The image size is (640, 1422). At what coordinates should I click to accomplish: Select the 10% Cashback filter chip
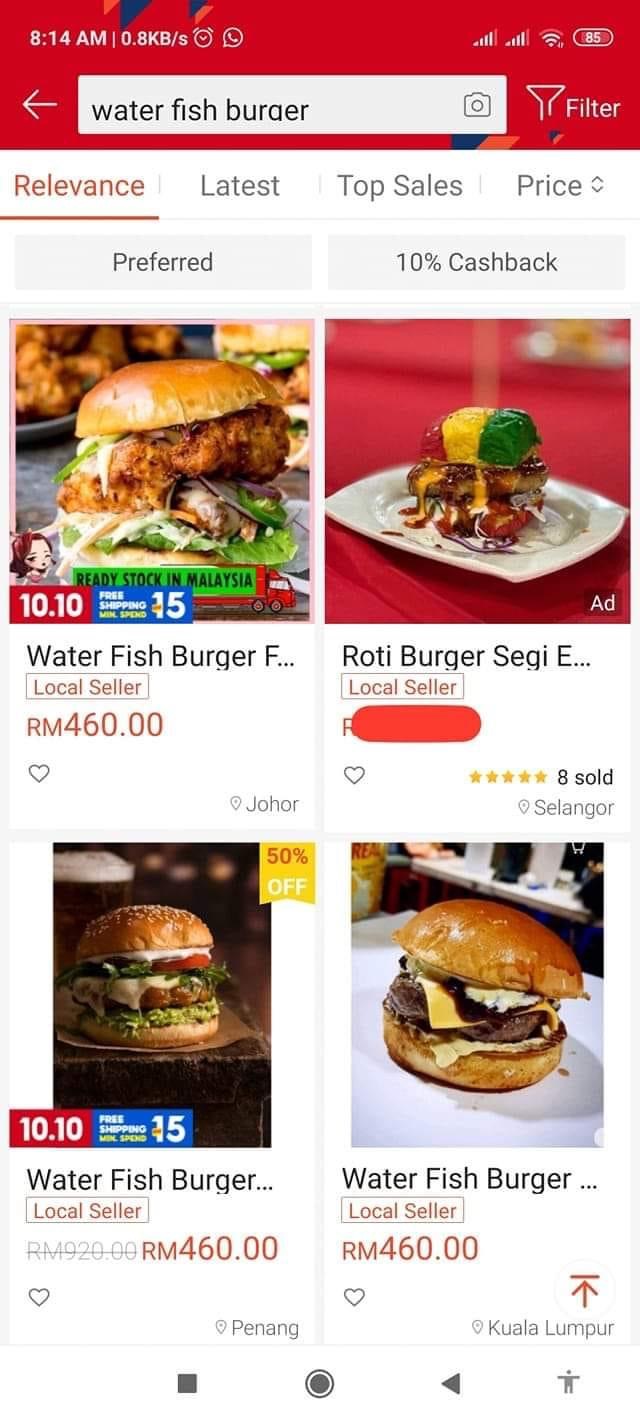coord(476,263)
